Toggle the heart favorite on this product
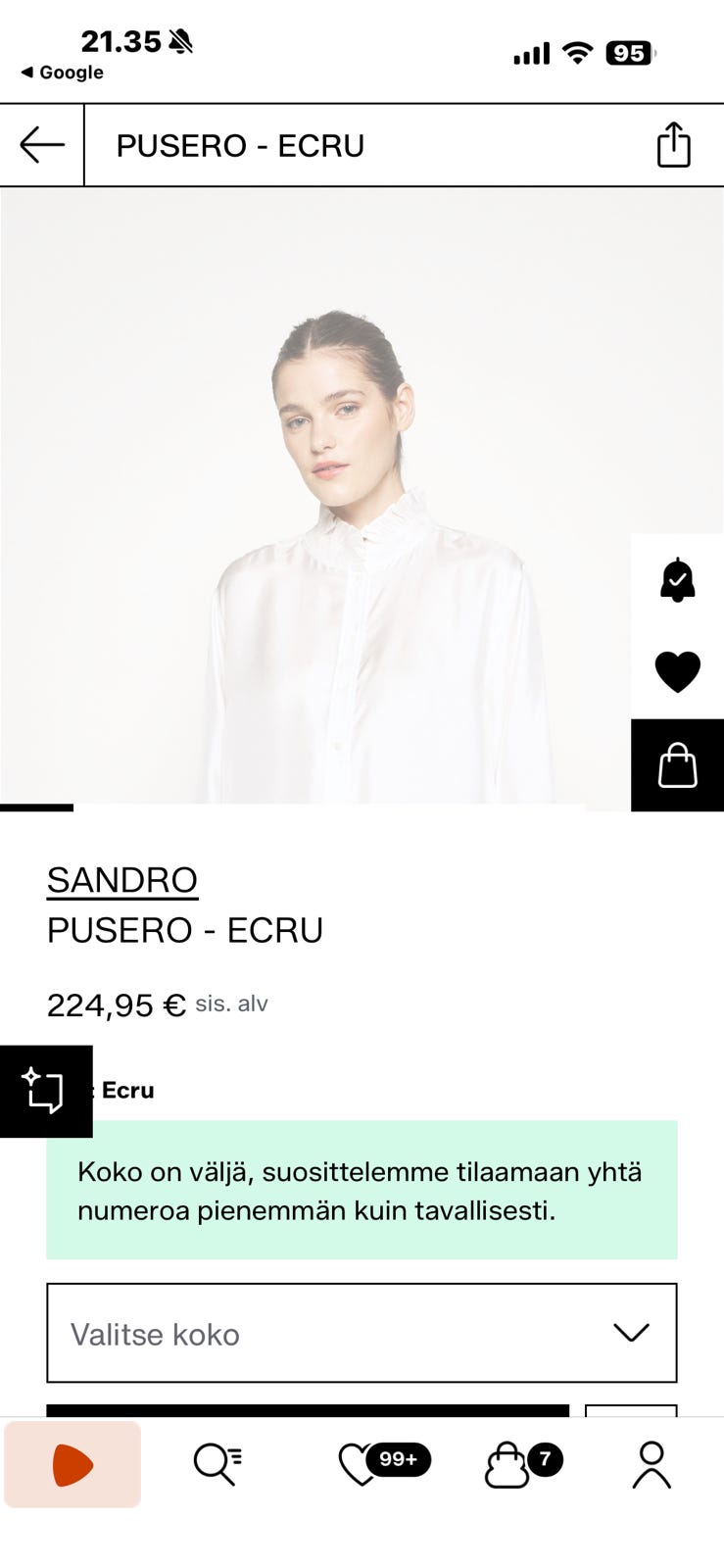Screen dimensions: 724x1568 tap(677, 672)
